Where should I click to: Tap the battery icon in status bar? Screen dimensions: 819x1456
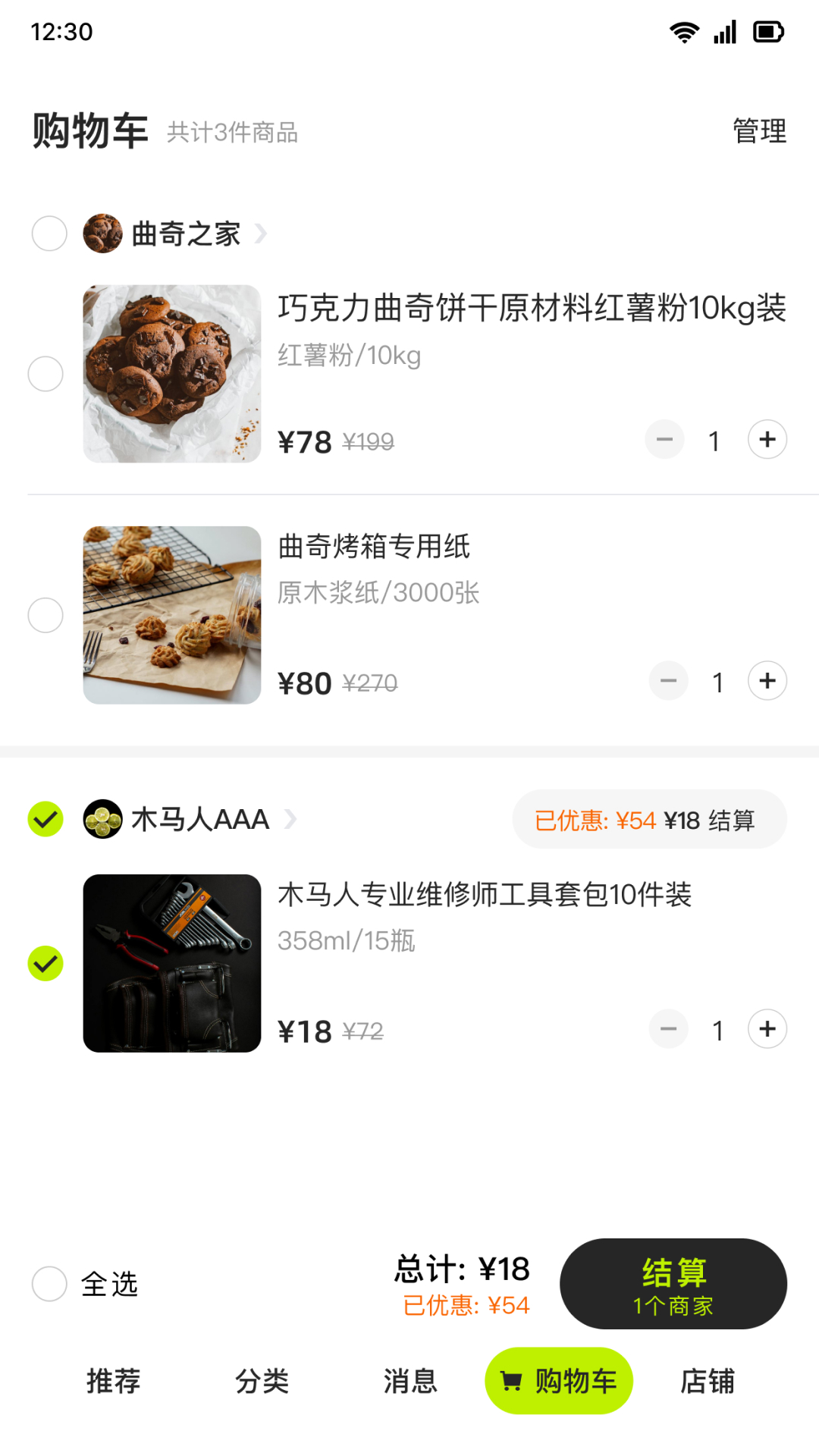pos(769,31)
